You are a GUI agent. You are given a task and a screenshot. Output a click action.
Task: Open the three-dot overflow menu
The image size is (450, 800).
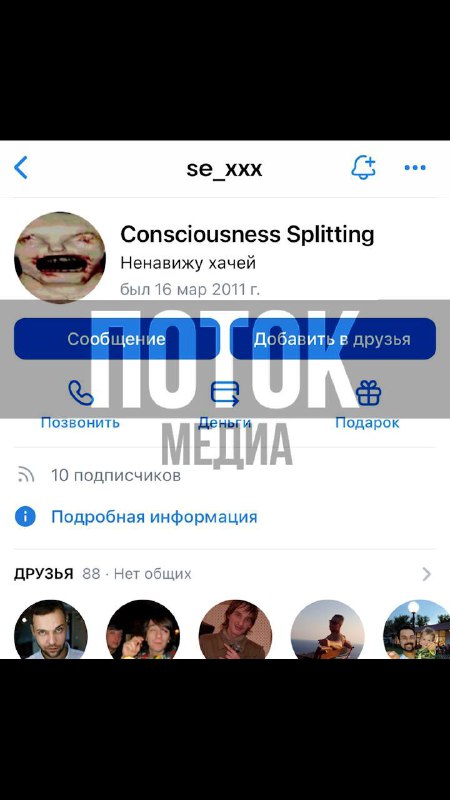pos(415,167)
